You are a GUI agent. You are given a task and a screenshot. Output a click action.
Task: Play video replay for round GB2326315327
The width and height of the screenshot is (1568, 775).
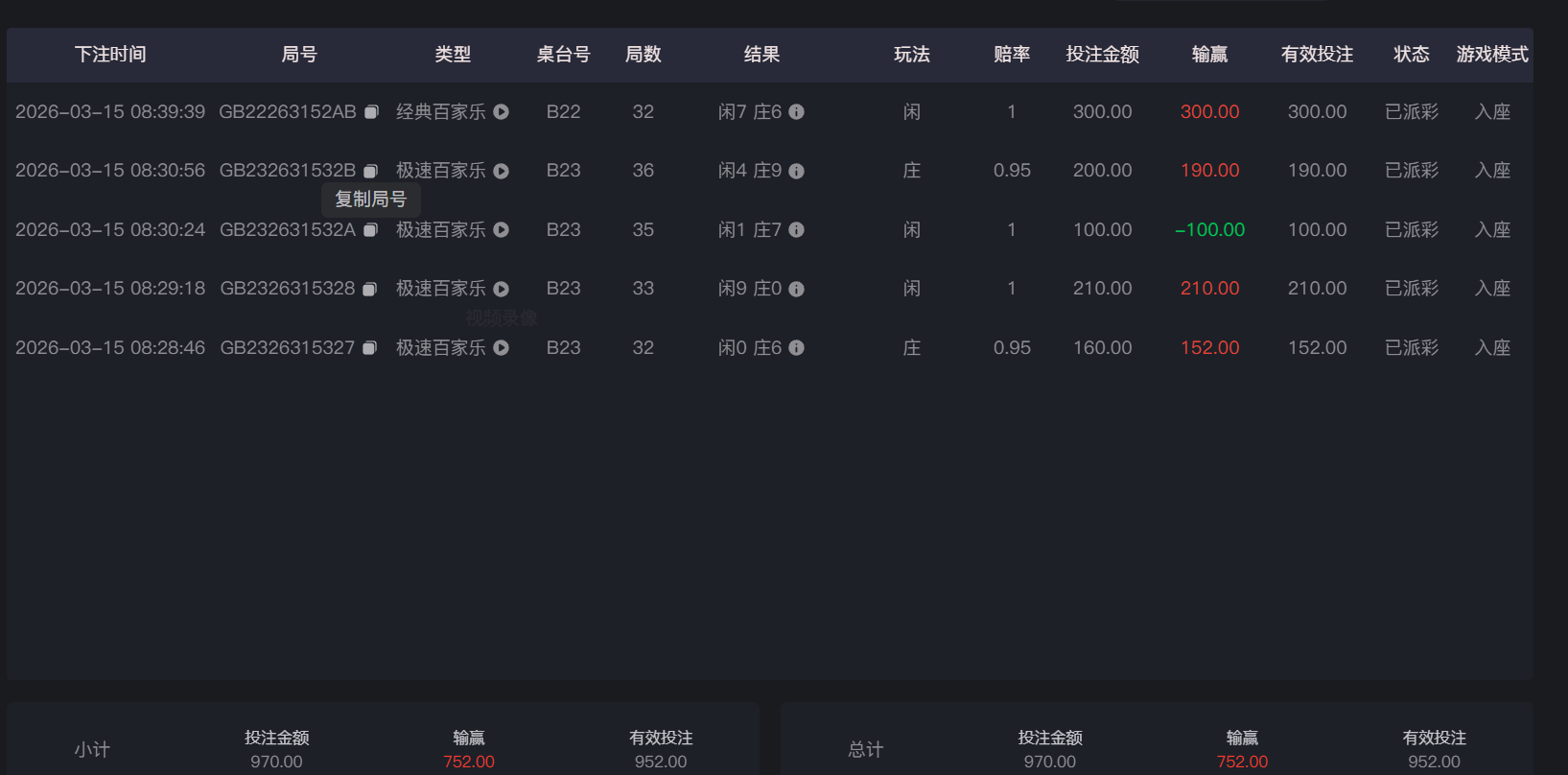pos(502,348)
